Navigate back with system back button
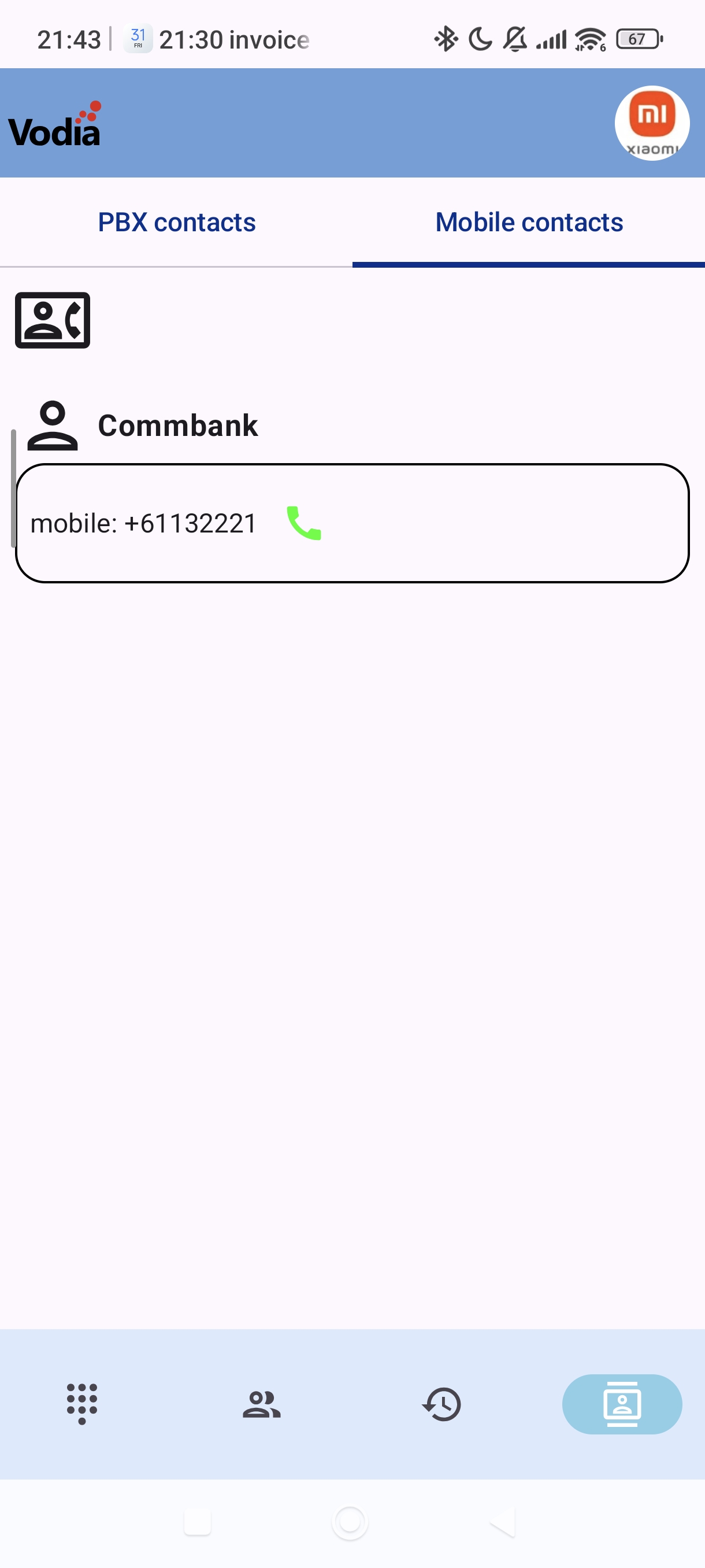This screenshot has width=705, height=1568. click(x=502, y=1522)
